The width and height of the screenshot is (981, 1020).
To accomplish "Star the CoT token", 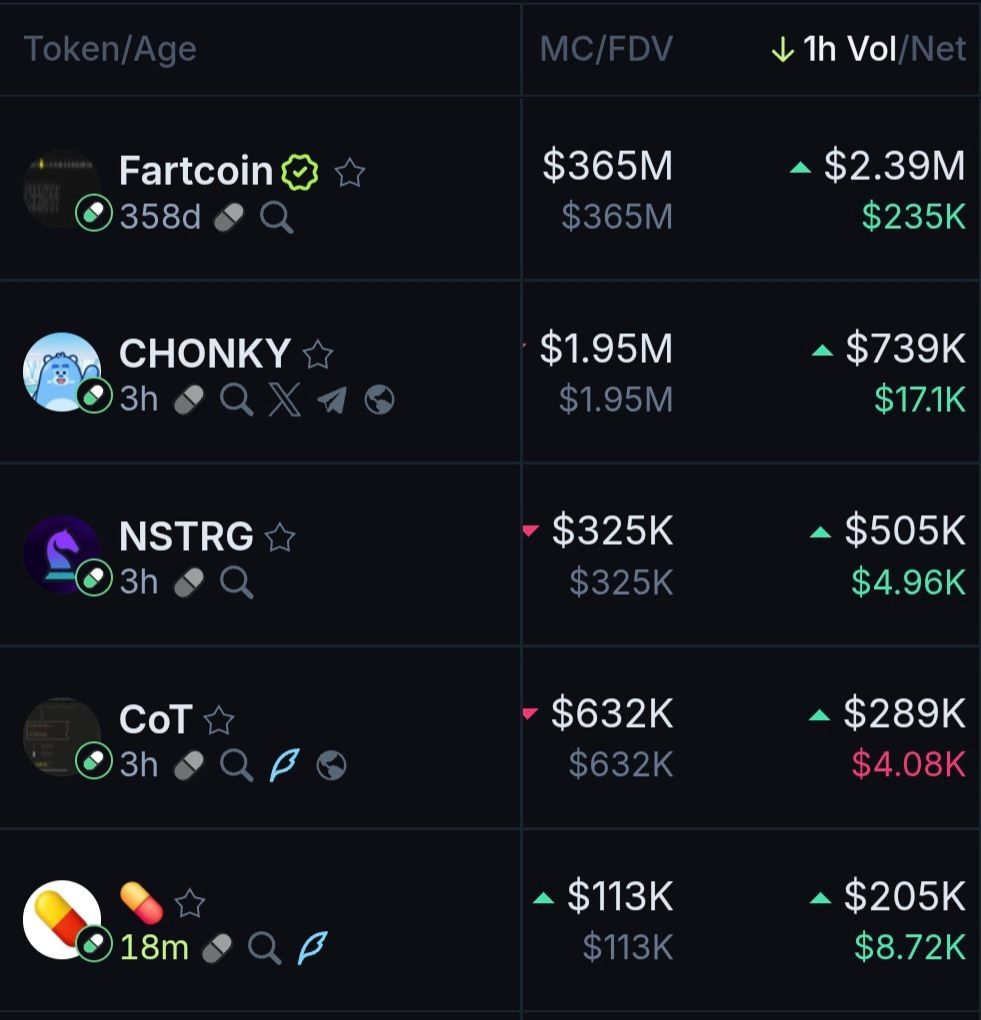I will tap(218, 720).
